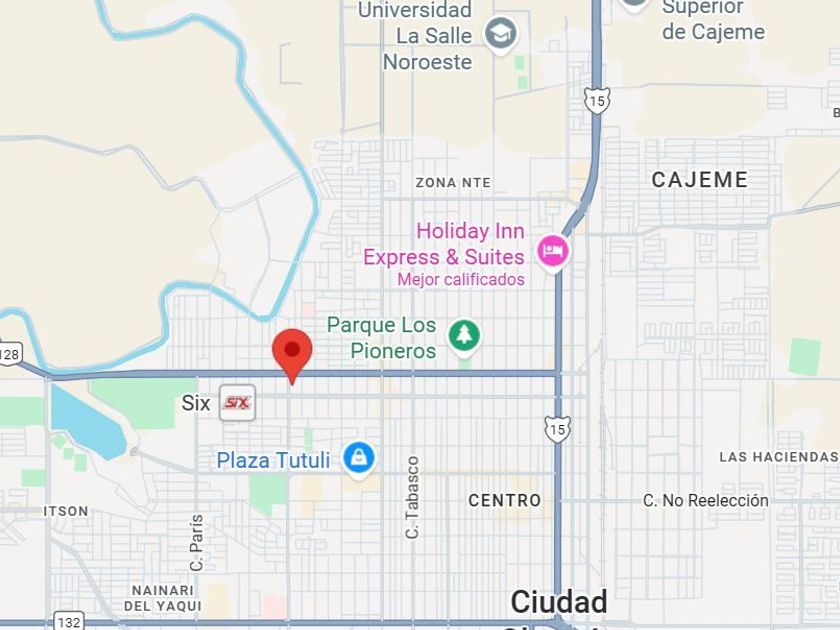840x630 pixels.
Task: Open Universidad La Salle Noroeste marker
Action: [x=500, y=35]
